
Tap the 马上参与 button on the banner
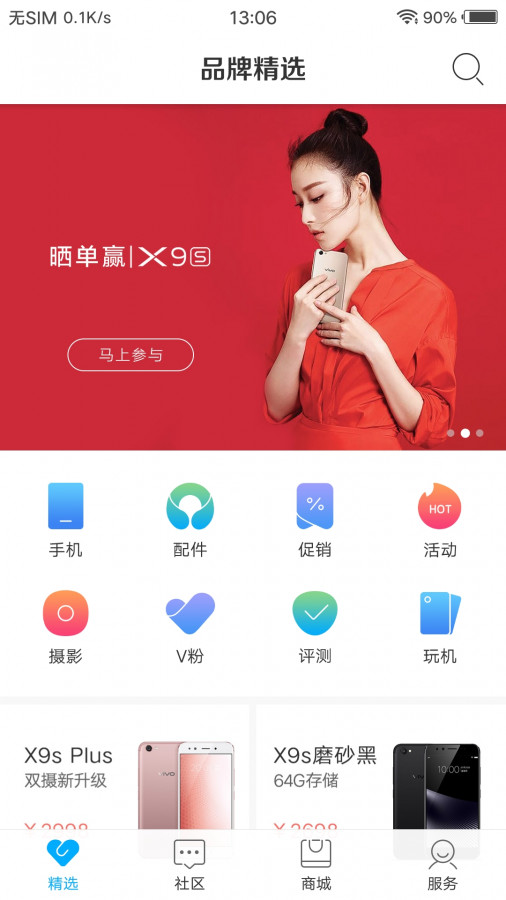[131, 355]
